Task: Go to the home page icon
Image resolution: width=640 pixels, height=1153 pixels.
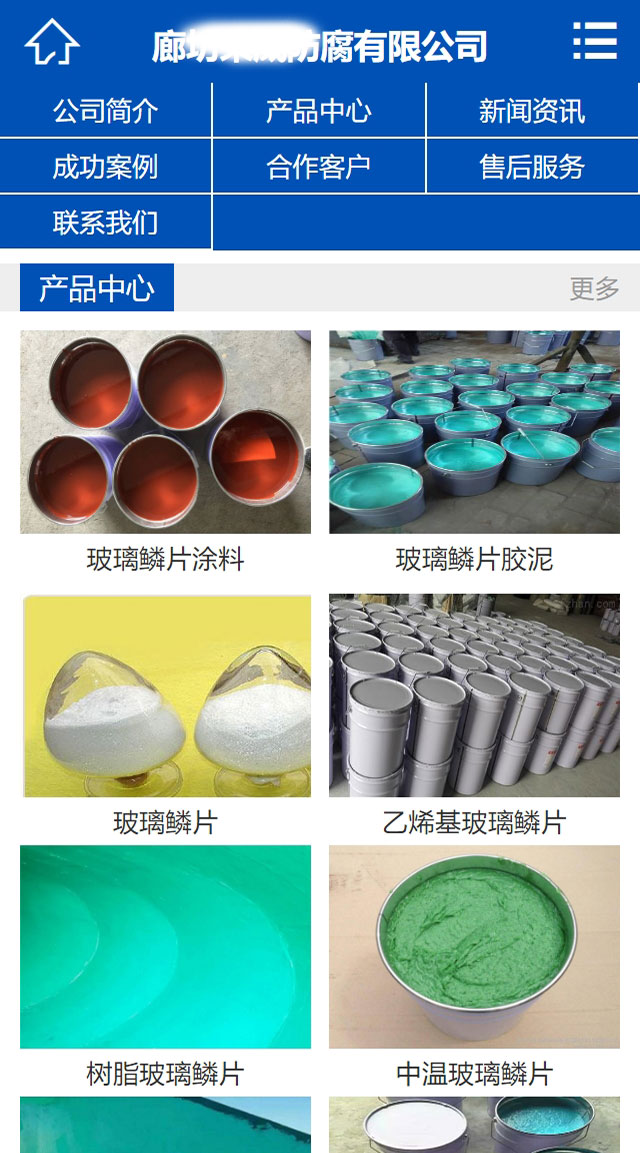Action: (52, 43)
